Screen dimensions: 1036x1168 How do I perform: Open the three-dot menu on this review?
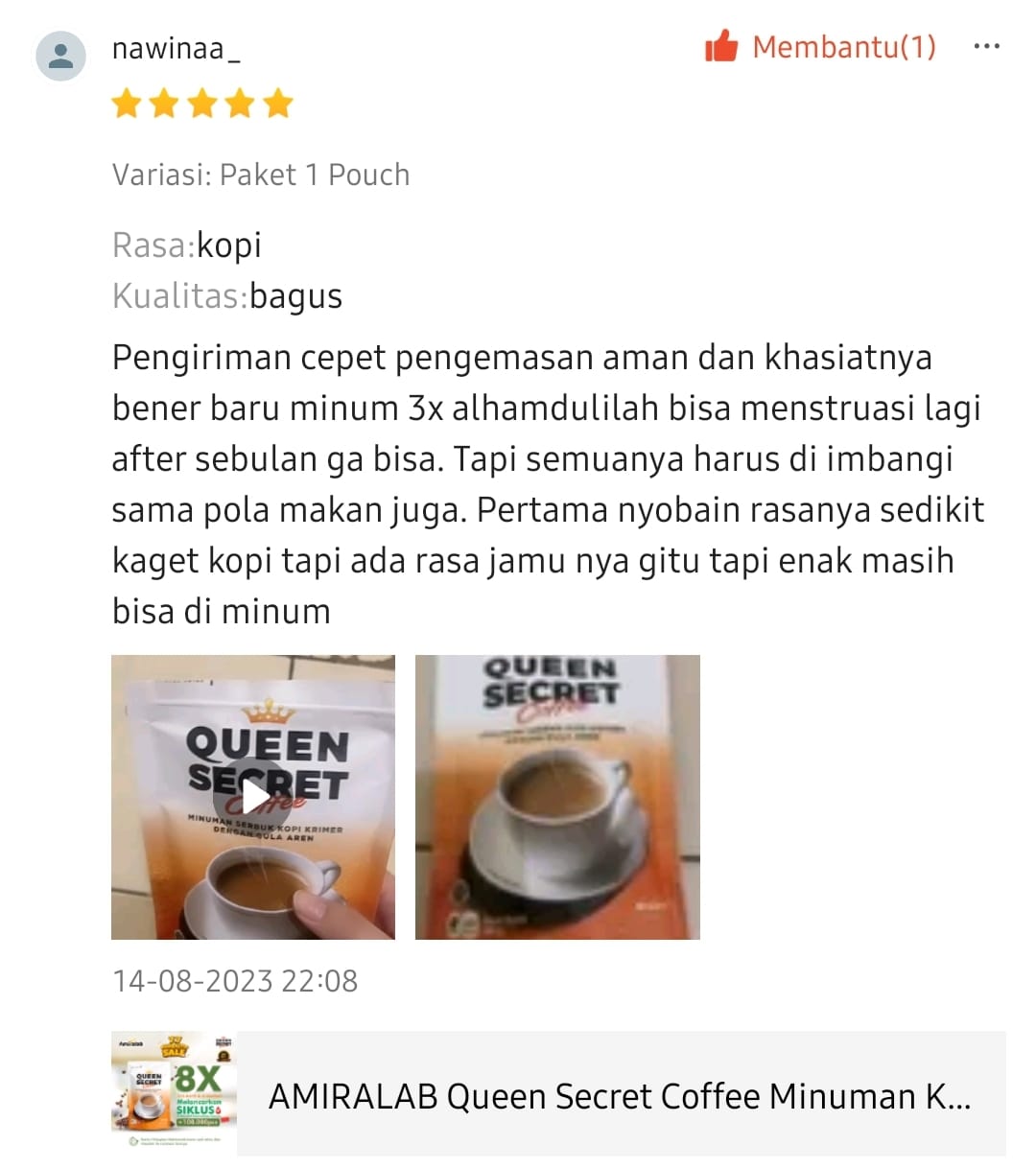click(x=986, y=46)
